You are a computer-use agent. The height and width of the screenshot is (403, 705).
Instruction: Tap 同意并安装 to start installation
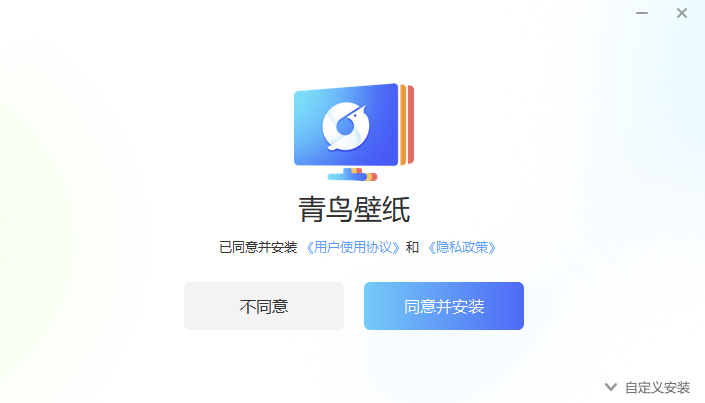coord(444,306)
